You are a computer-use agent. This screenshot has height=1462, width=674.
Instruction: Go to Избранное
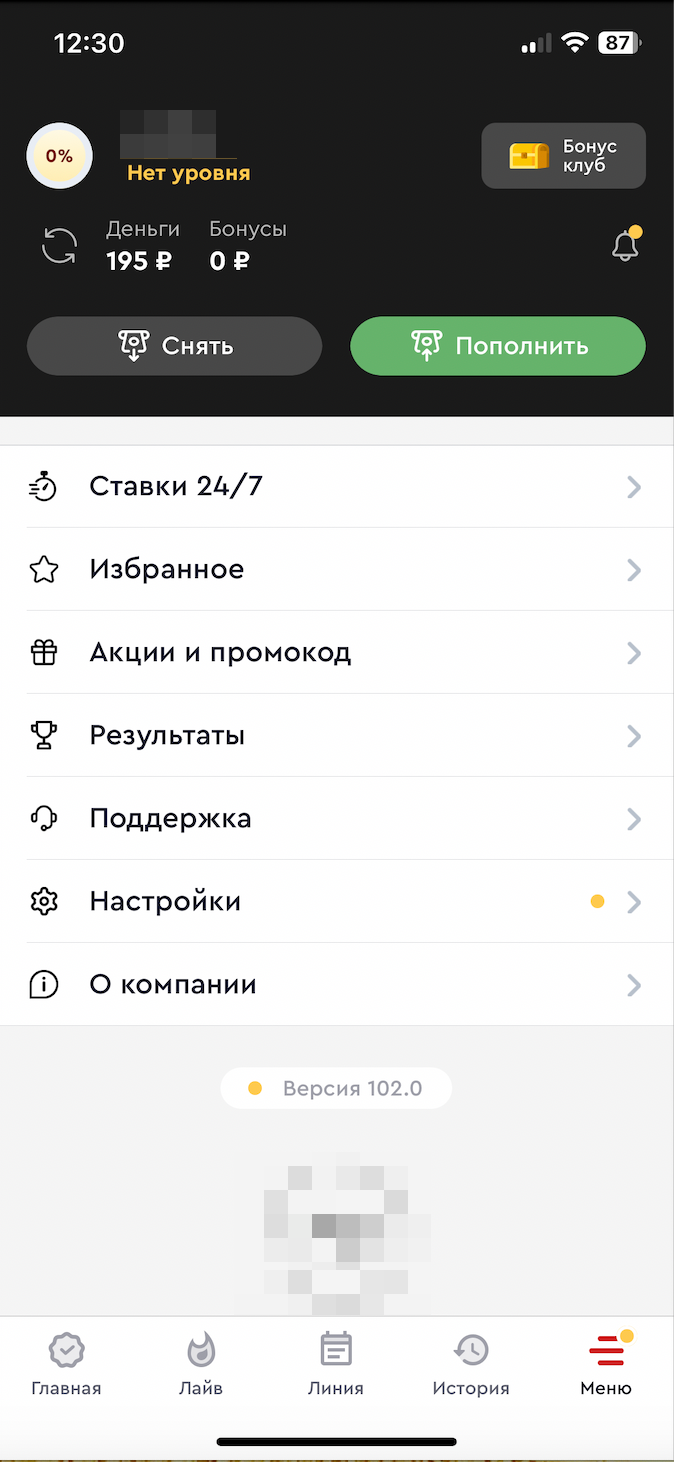point(336,570)
